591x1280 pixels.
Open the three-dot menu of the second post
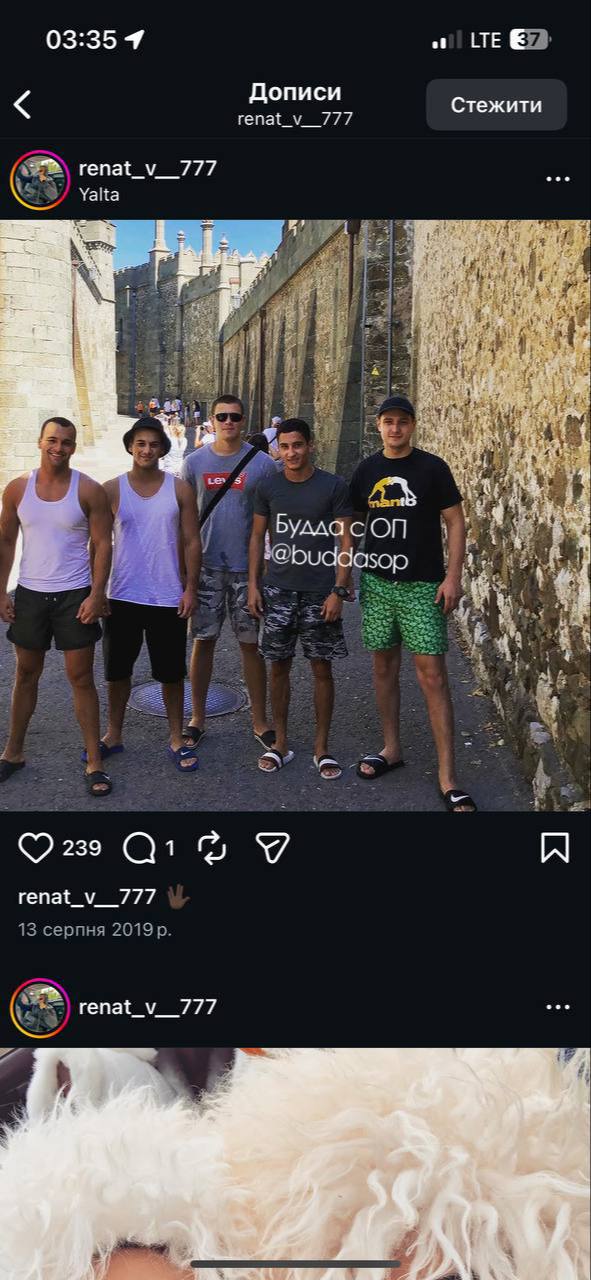(557, 1007)
